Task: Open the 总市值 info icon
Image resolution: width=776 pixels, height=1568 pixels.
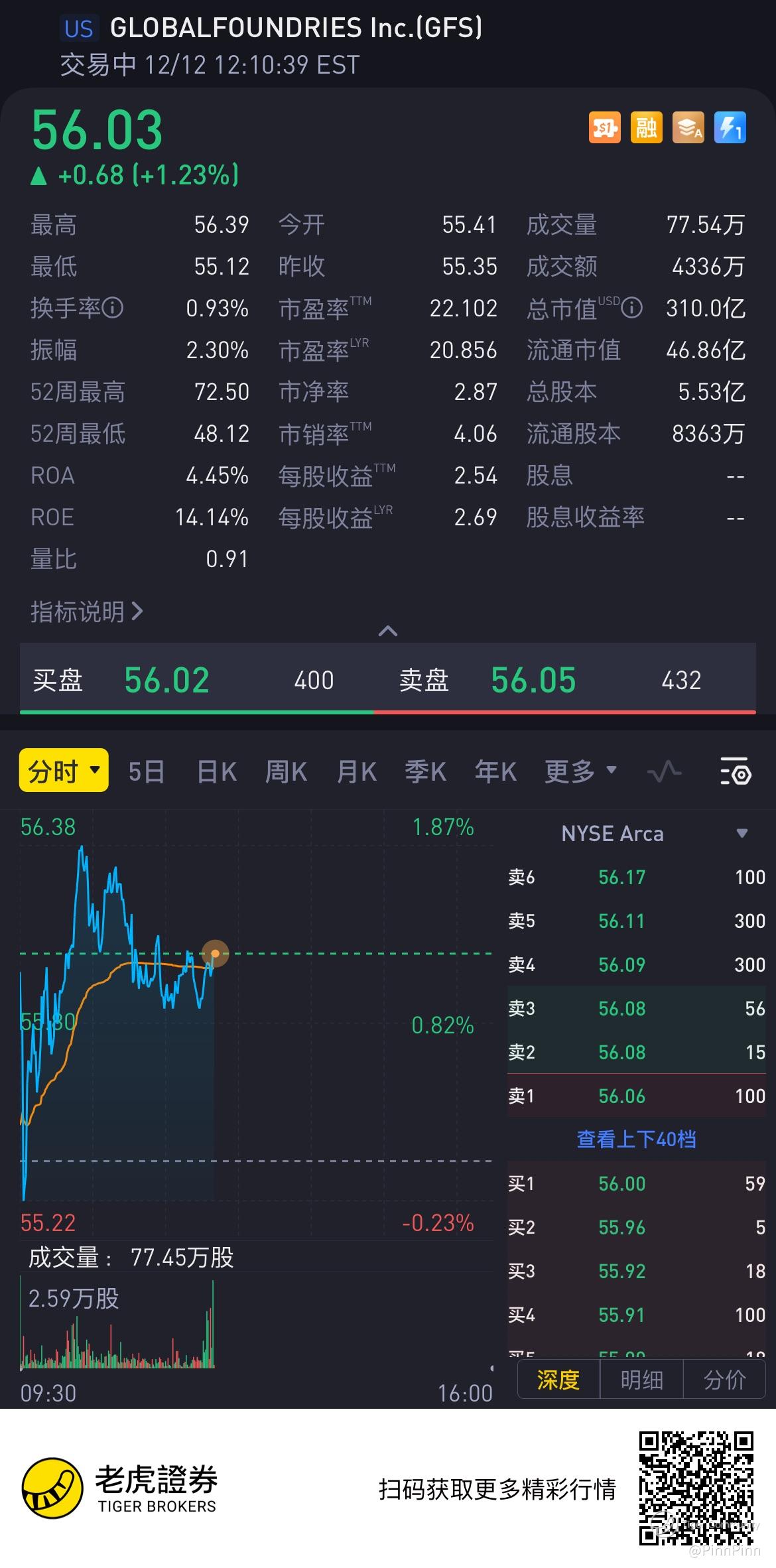Action: tap(632, 308)
